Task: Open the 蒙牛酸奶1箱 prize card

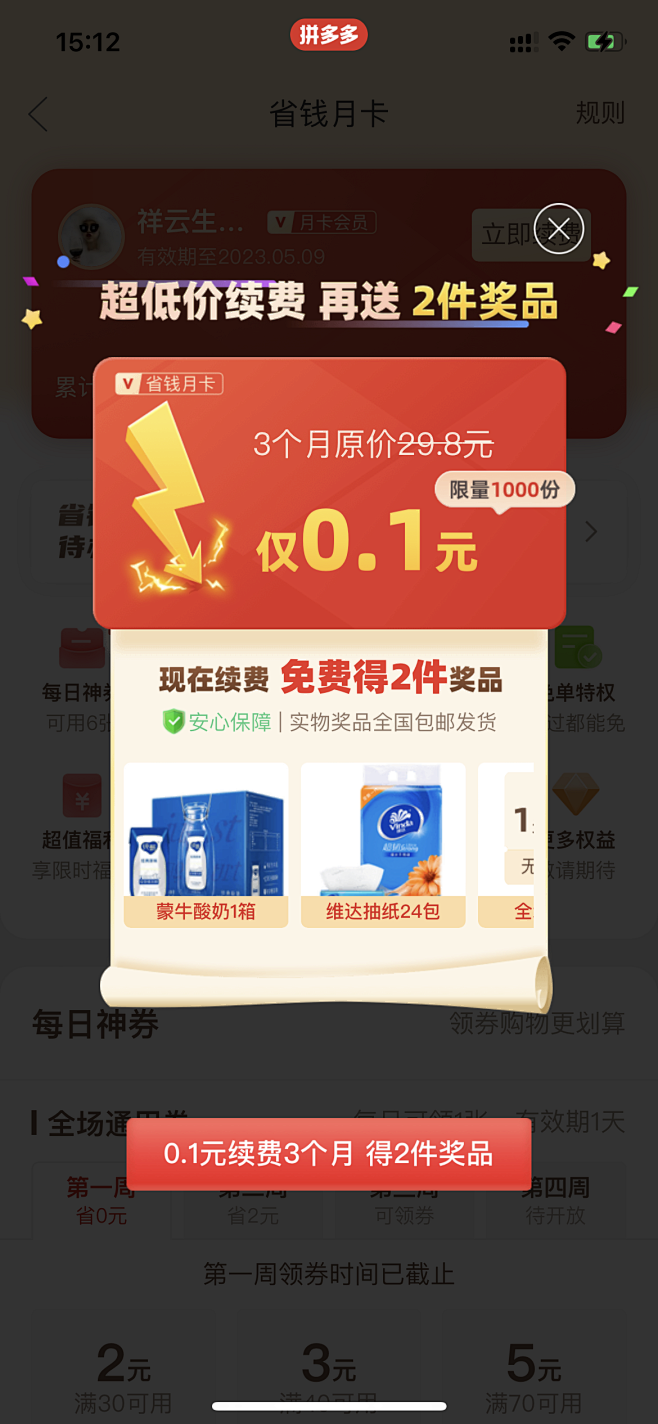Action: pyautogui.click(x=206, y=845)
